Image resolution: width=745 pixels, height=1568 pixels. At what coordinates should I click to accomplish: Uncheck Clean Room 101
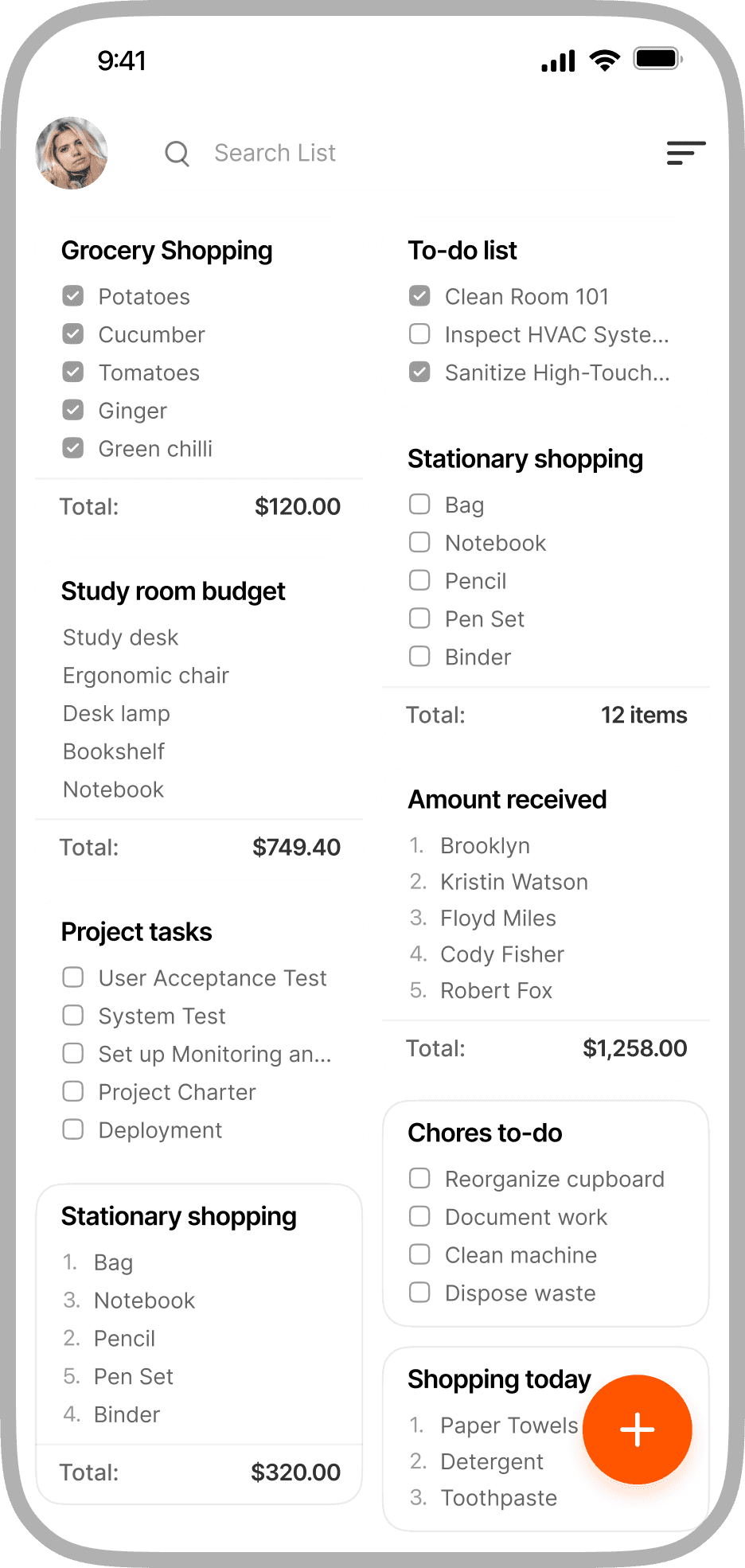(x=419, y=296)
